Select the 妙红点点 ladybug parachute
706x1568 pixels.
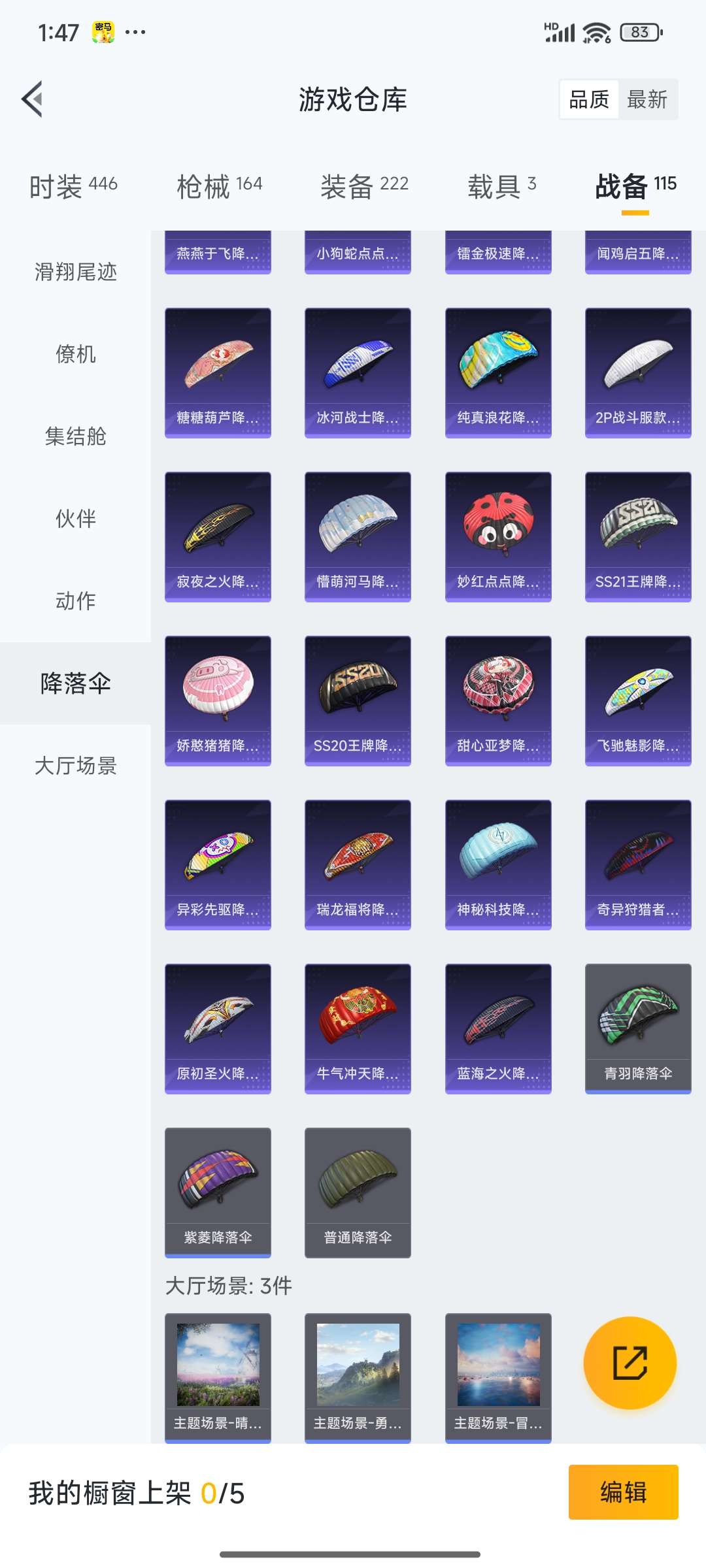(x=498, y=536)
